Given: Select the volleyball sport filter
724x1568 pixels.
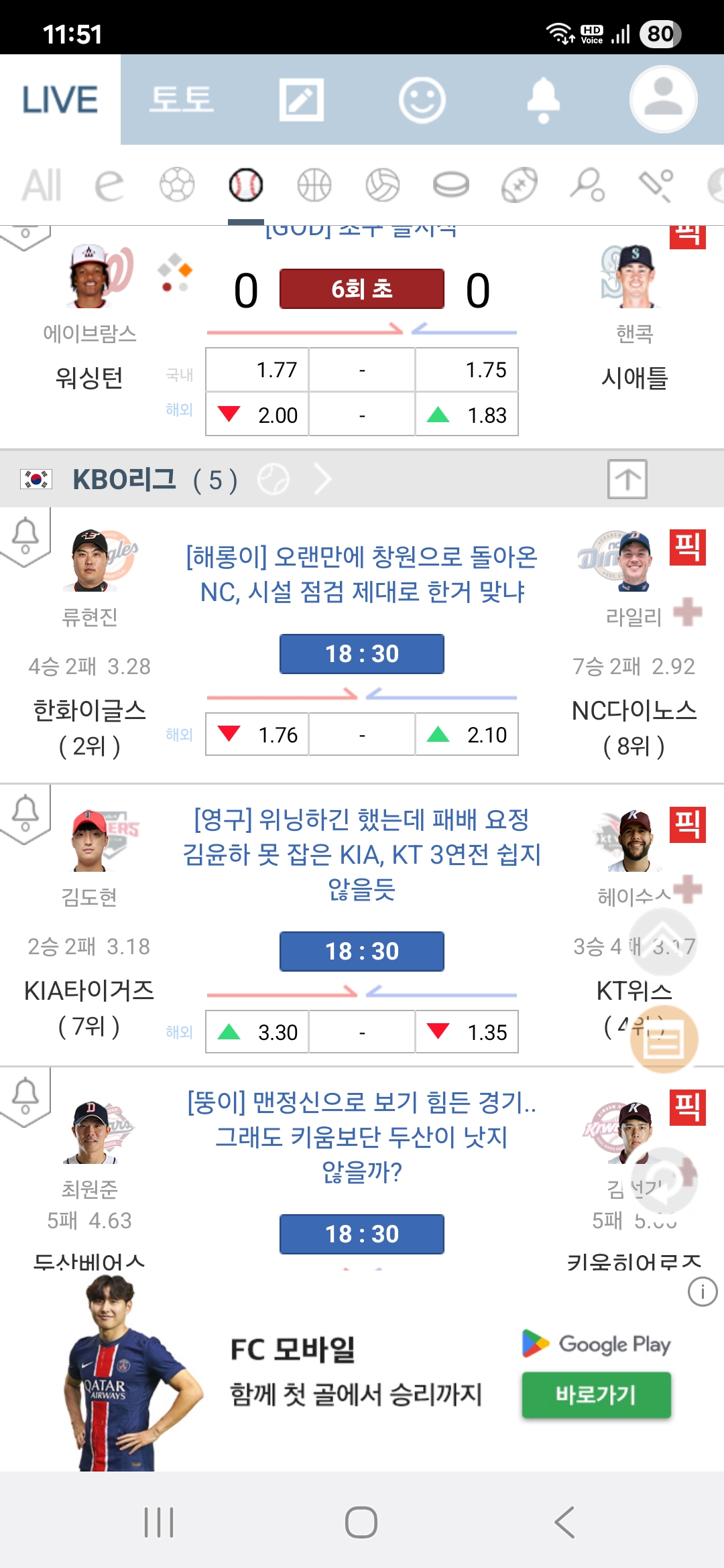Looking at the screenshot, I should 383,185.
